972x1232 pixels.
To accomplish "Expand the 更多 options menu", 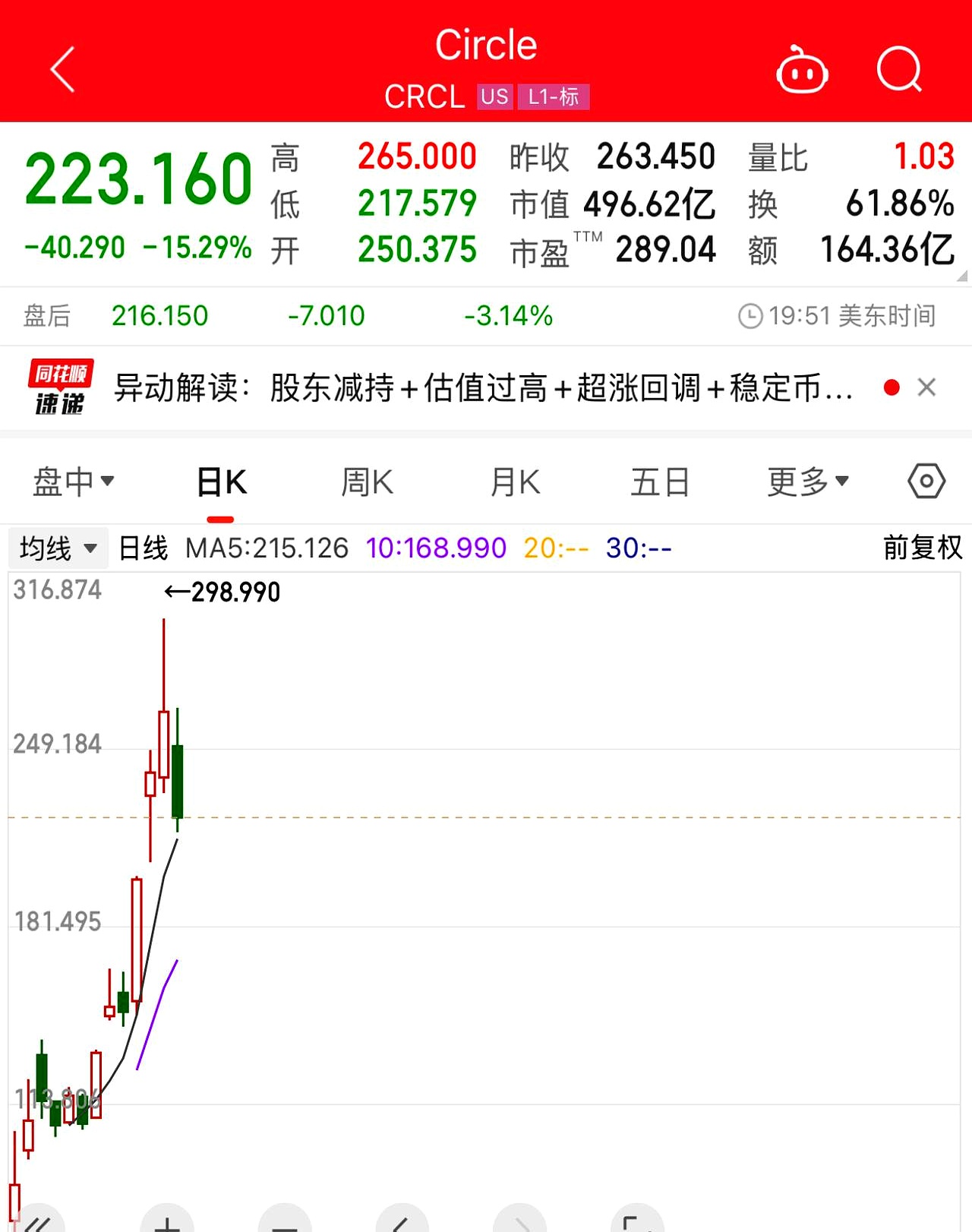I will [807, 481].
